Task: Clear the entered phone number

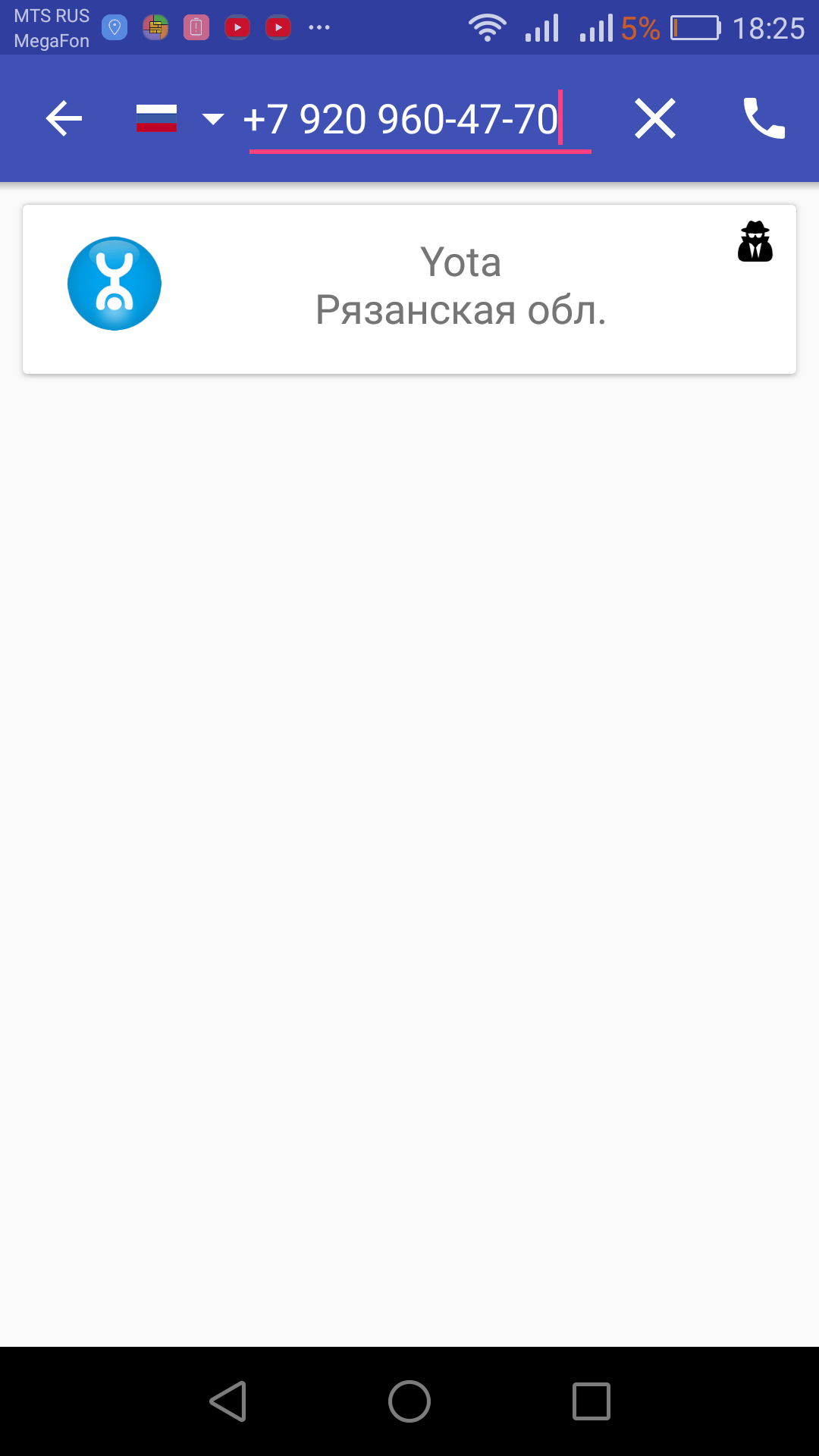Action: click(x=654, y=119)
